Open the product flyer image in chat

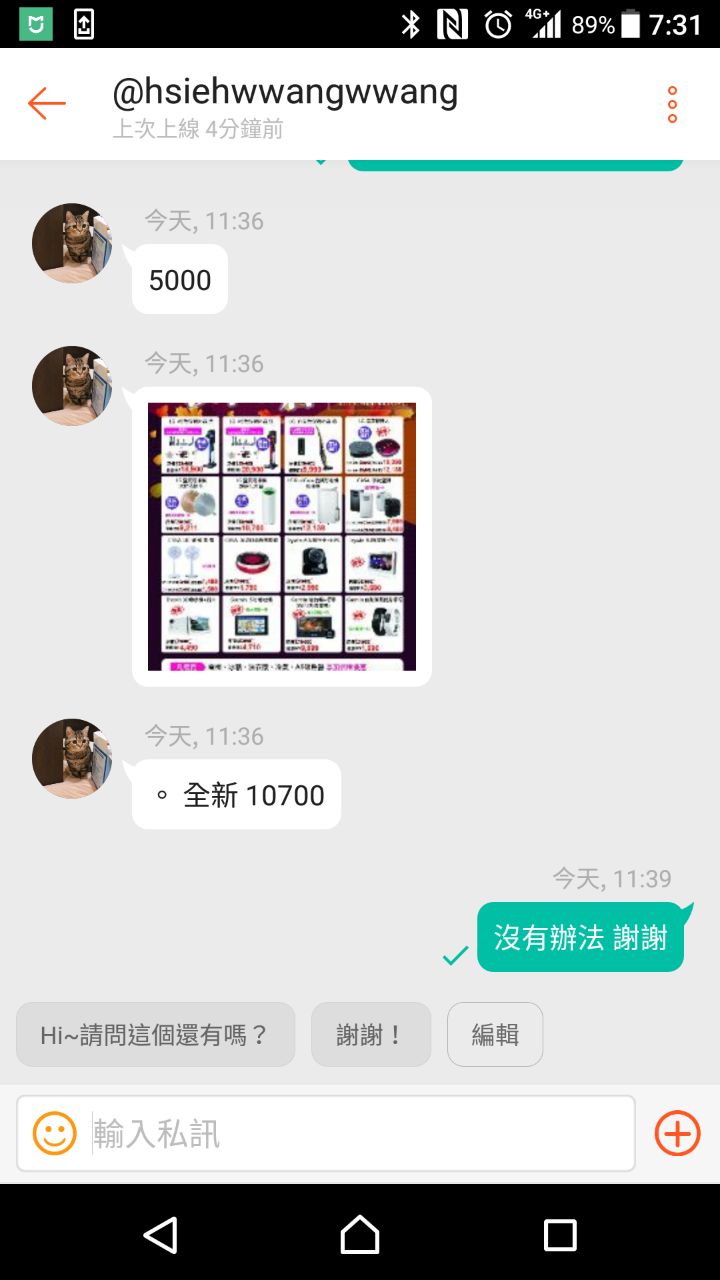282,536
